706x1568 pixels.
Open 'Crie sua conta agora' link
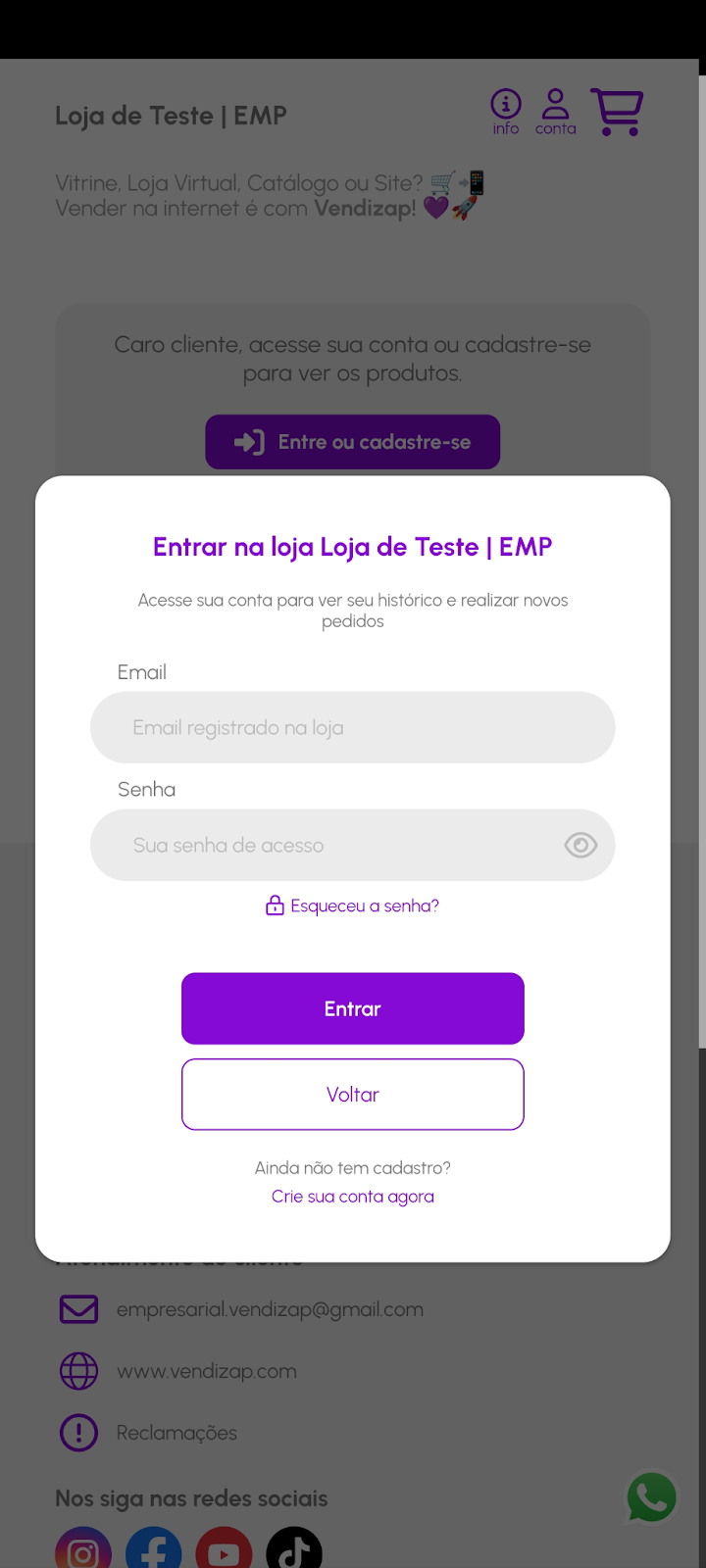pyautogui.click(x=352, y=1197)
